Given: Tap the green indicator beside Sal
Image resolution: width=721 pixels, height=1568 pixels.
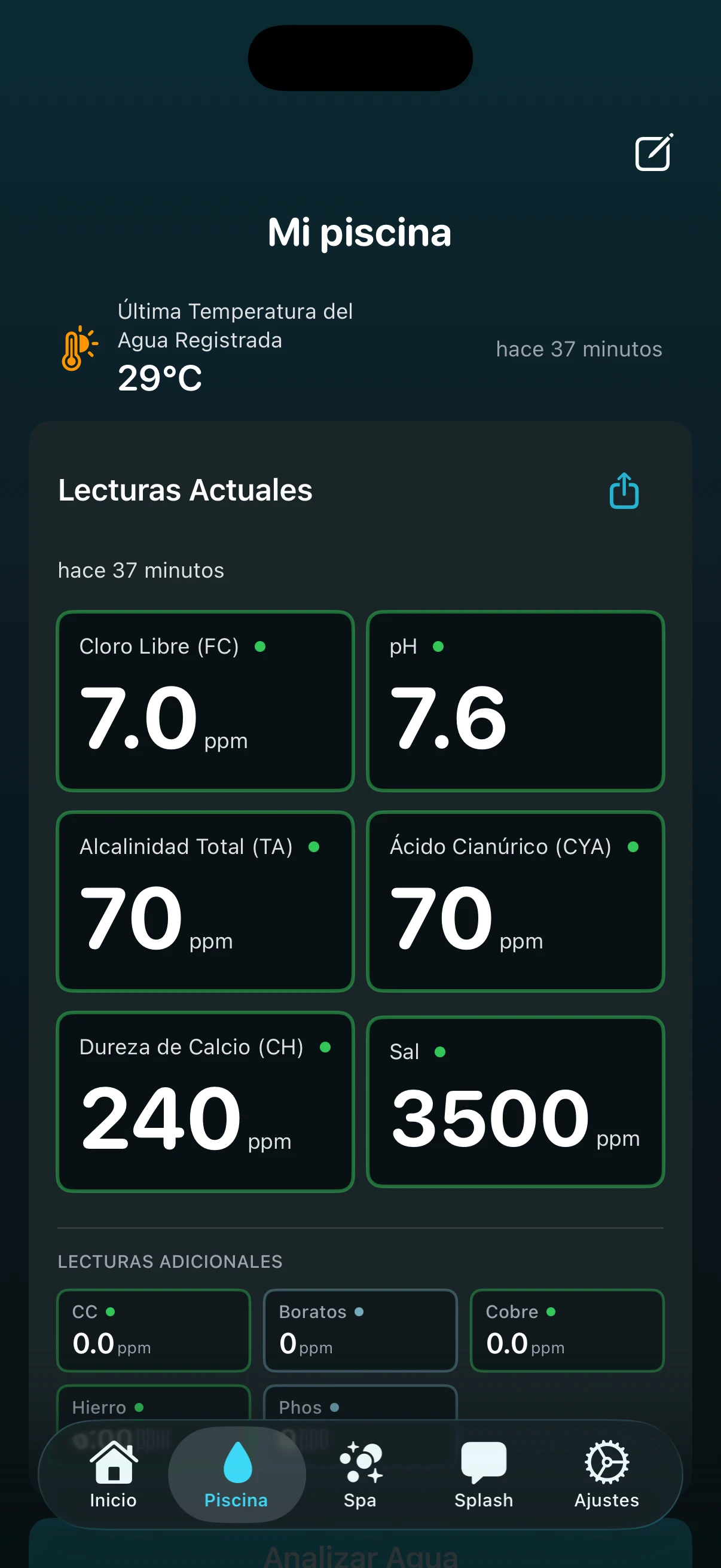Looking at the screenshot, I should tap(439, 1051).
